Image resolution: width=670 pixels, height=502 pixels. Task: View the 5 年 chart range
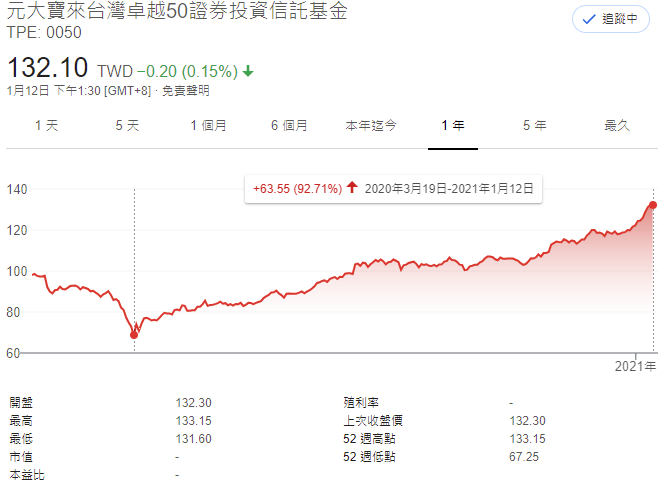click(534, 126)
